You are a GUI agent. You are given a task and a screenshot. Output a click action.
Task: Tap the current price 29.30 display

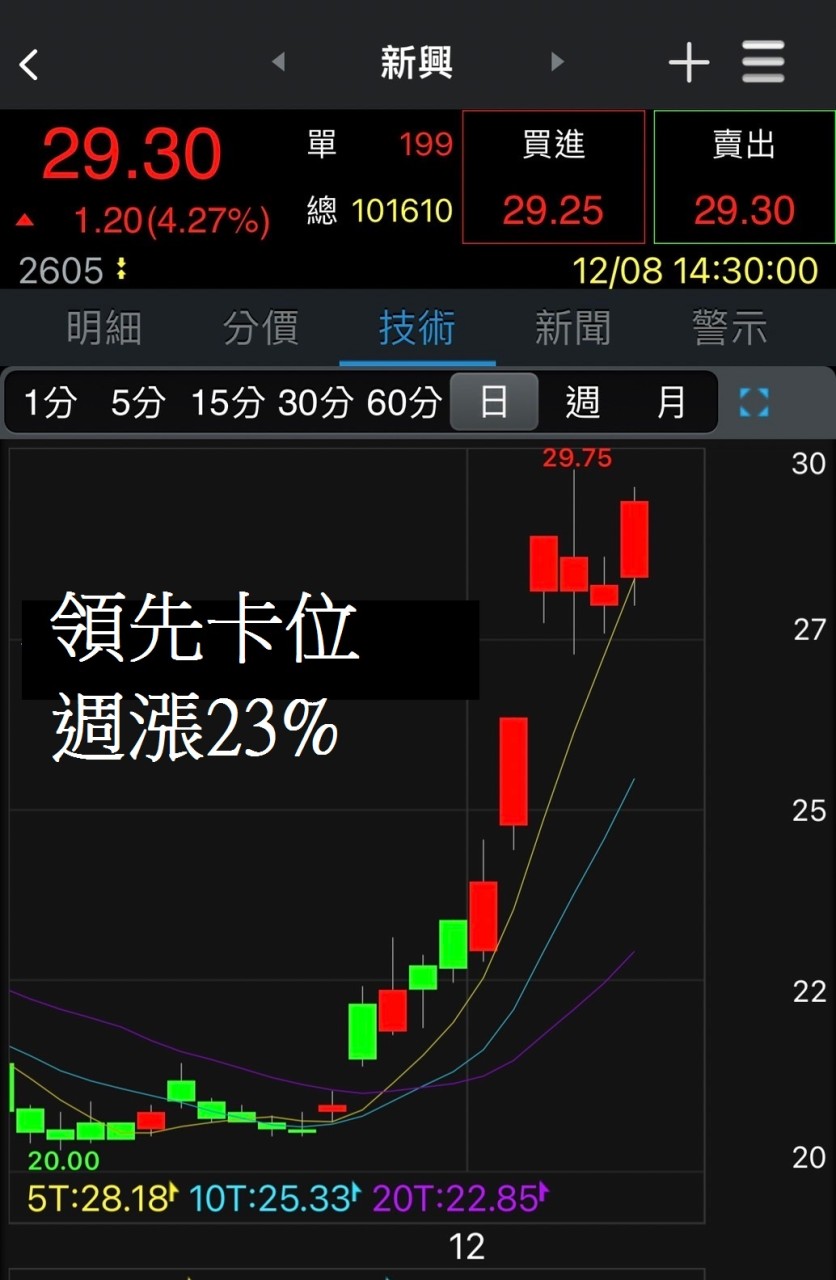[x=130, y=152]
